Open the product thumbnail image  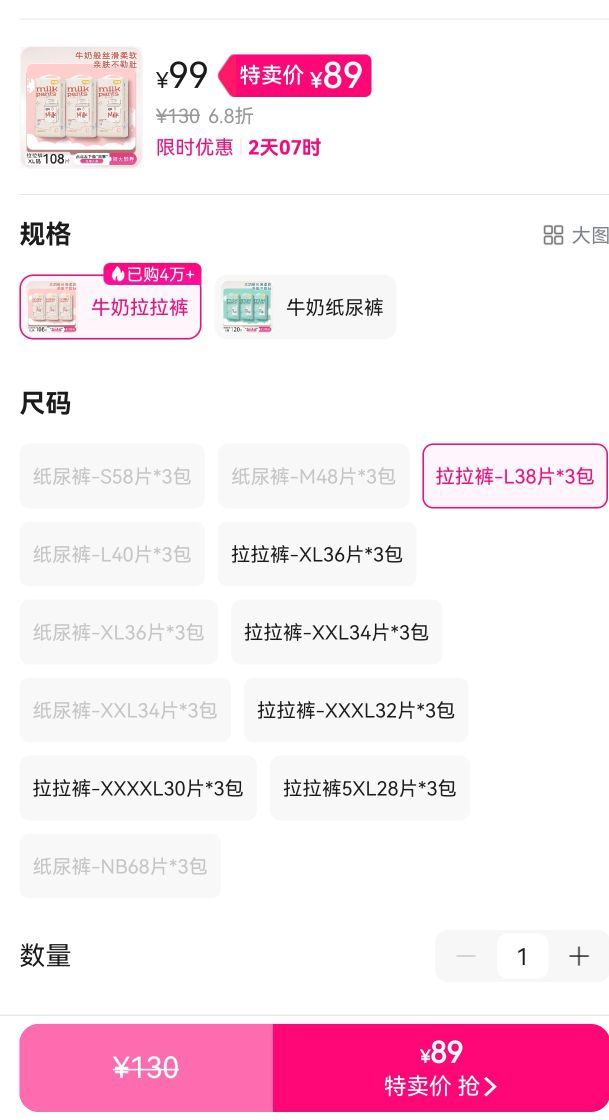click(x=81, y=107)
